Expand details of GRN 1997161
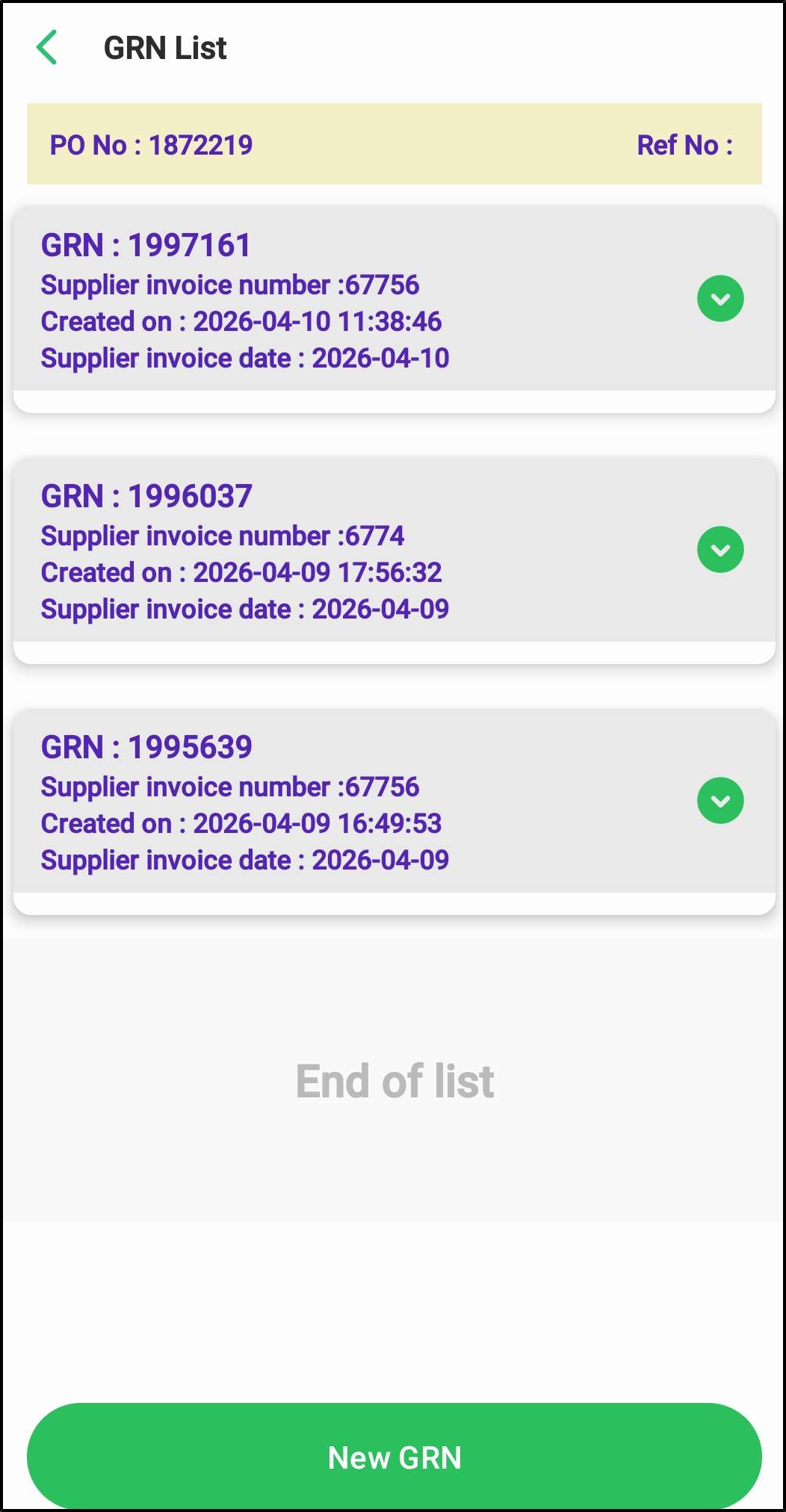 pyautogui.click(x=720, y=299)
